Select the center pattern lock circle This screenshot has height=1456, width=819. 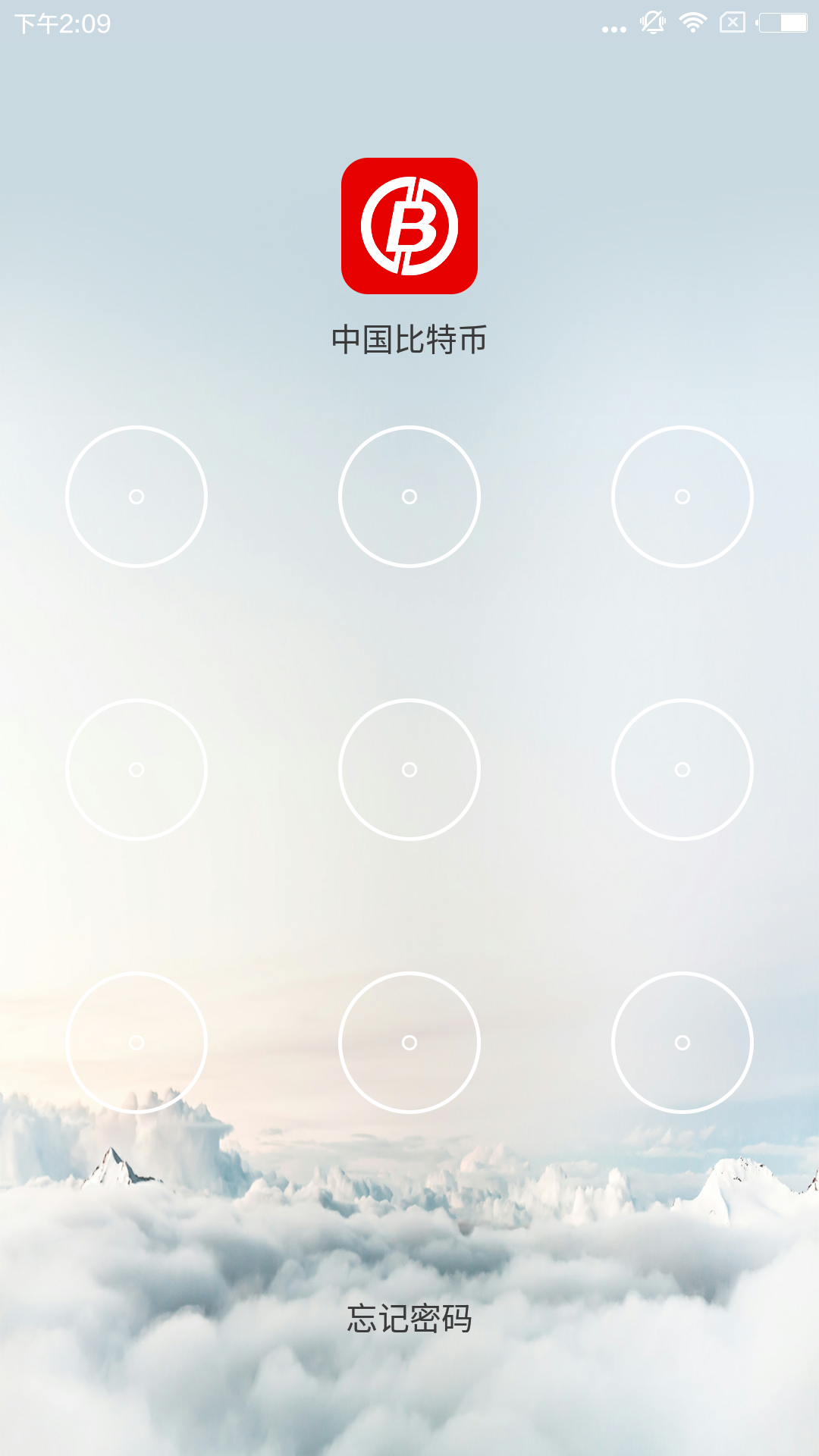click(x=409, y=770)
